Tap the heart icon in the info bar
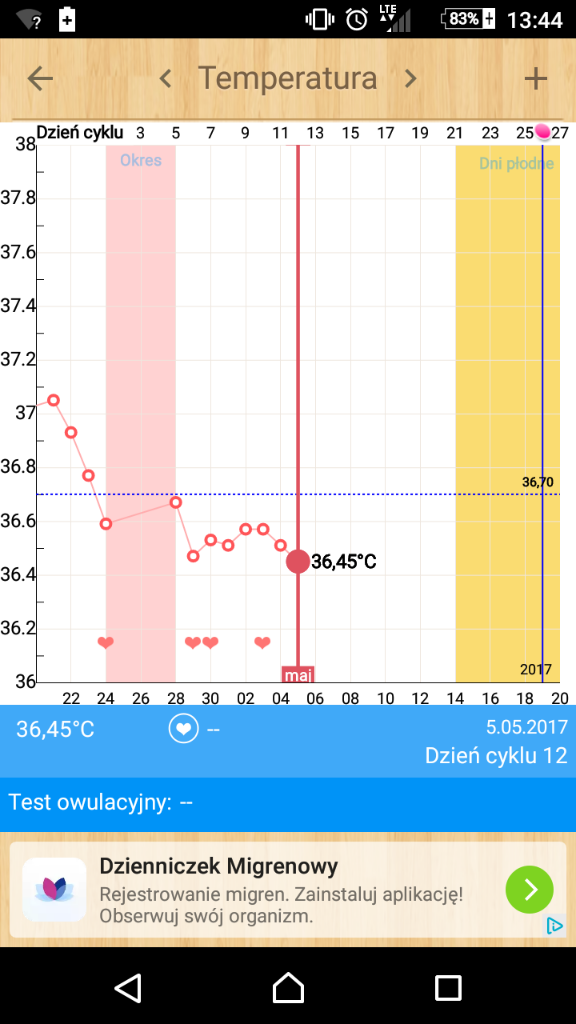This screenshot has height=1024, width=576. pyautogui.click(x=184, y=729)
